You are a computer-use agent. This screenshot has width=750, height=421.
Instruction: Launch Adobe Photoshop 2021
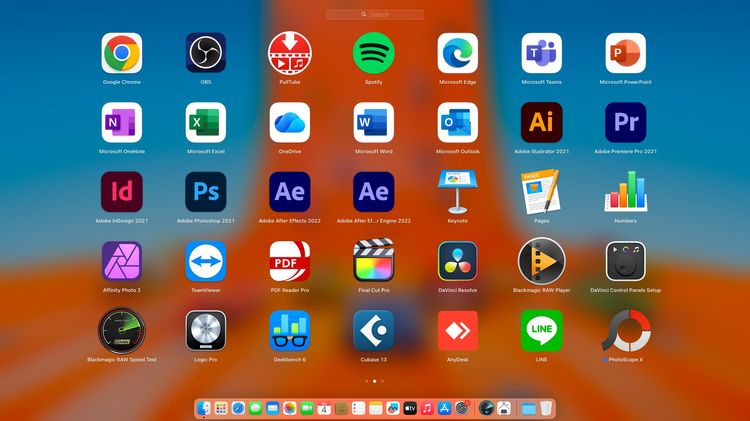click(x=206, y=191)
